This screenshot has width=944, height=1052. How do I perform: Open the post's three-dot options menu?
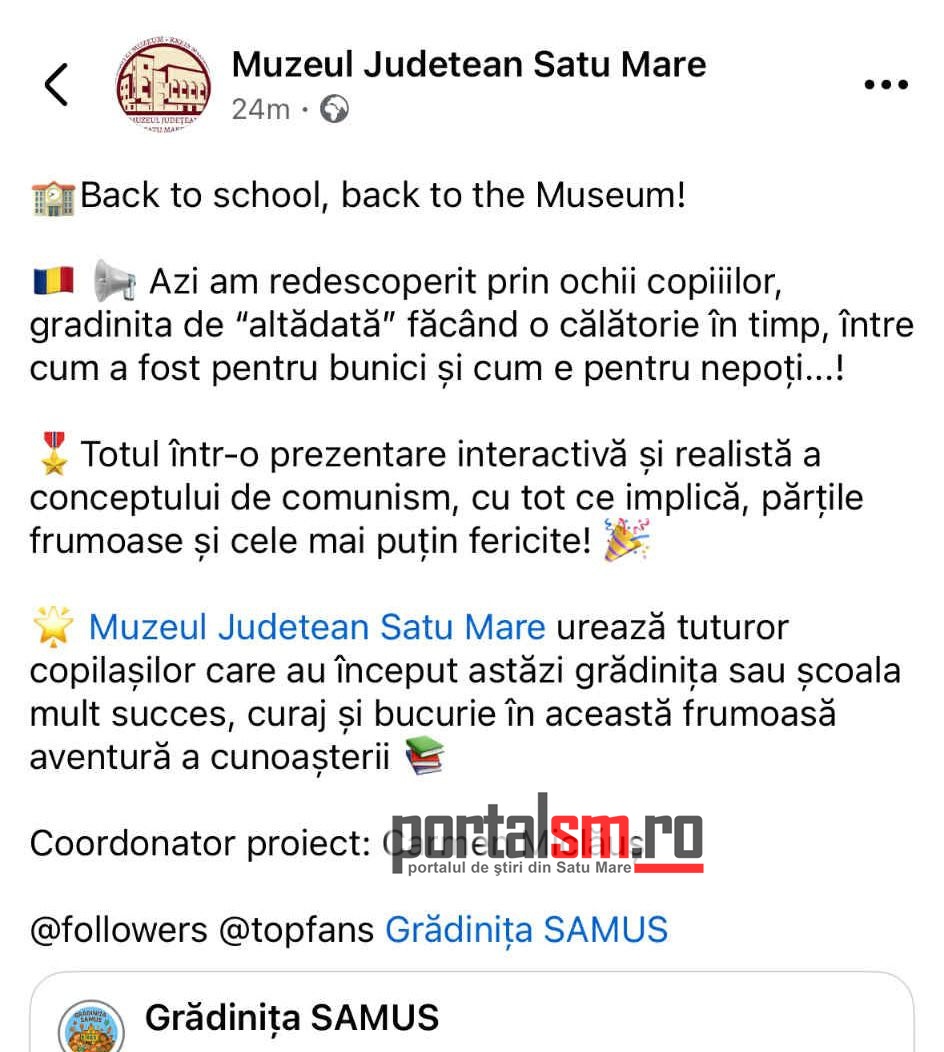[x=885, y=85]
